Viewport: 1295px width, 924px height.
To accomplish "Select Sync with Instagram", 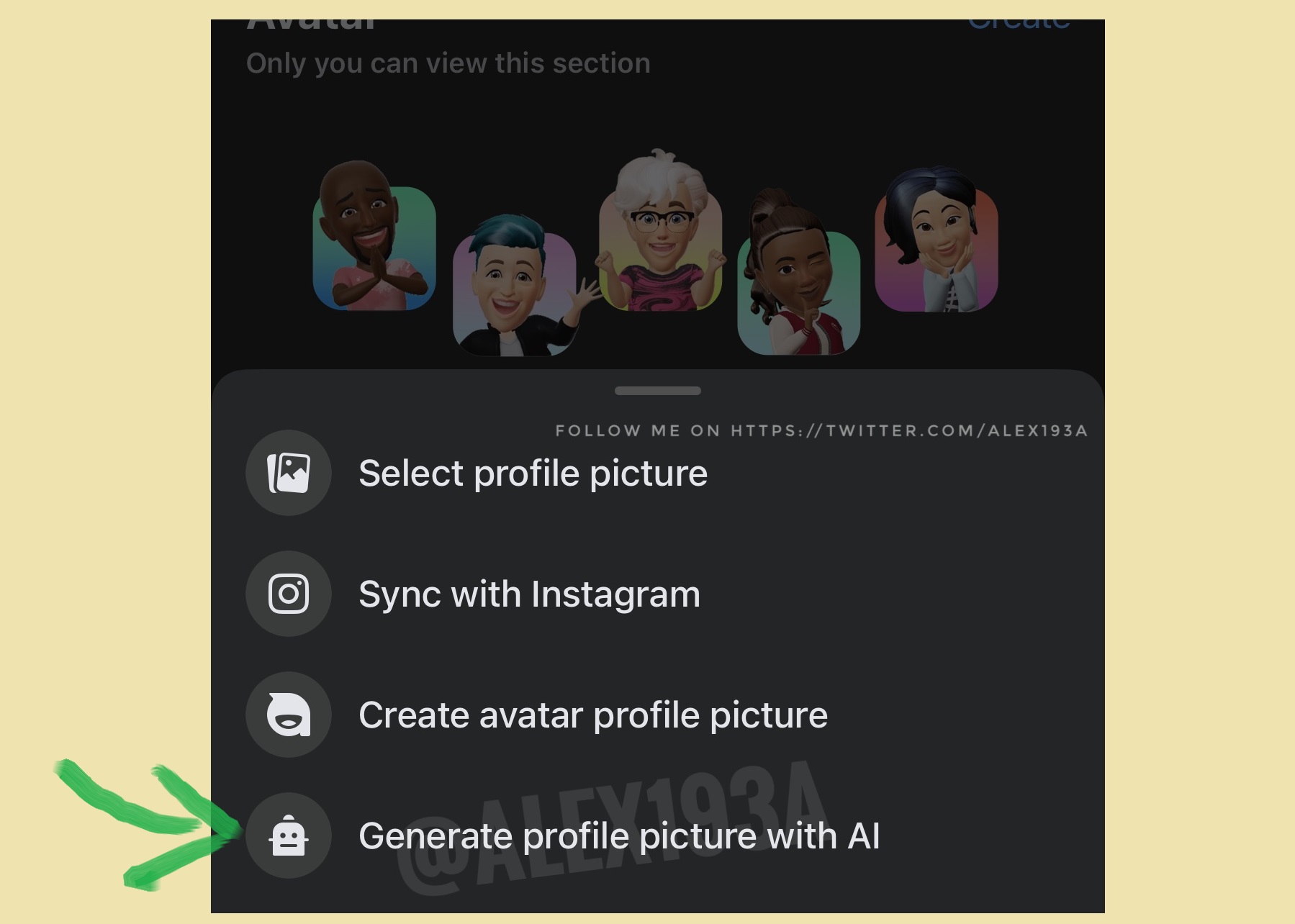I will tap(529, 594).
